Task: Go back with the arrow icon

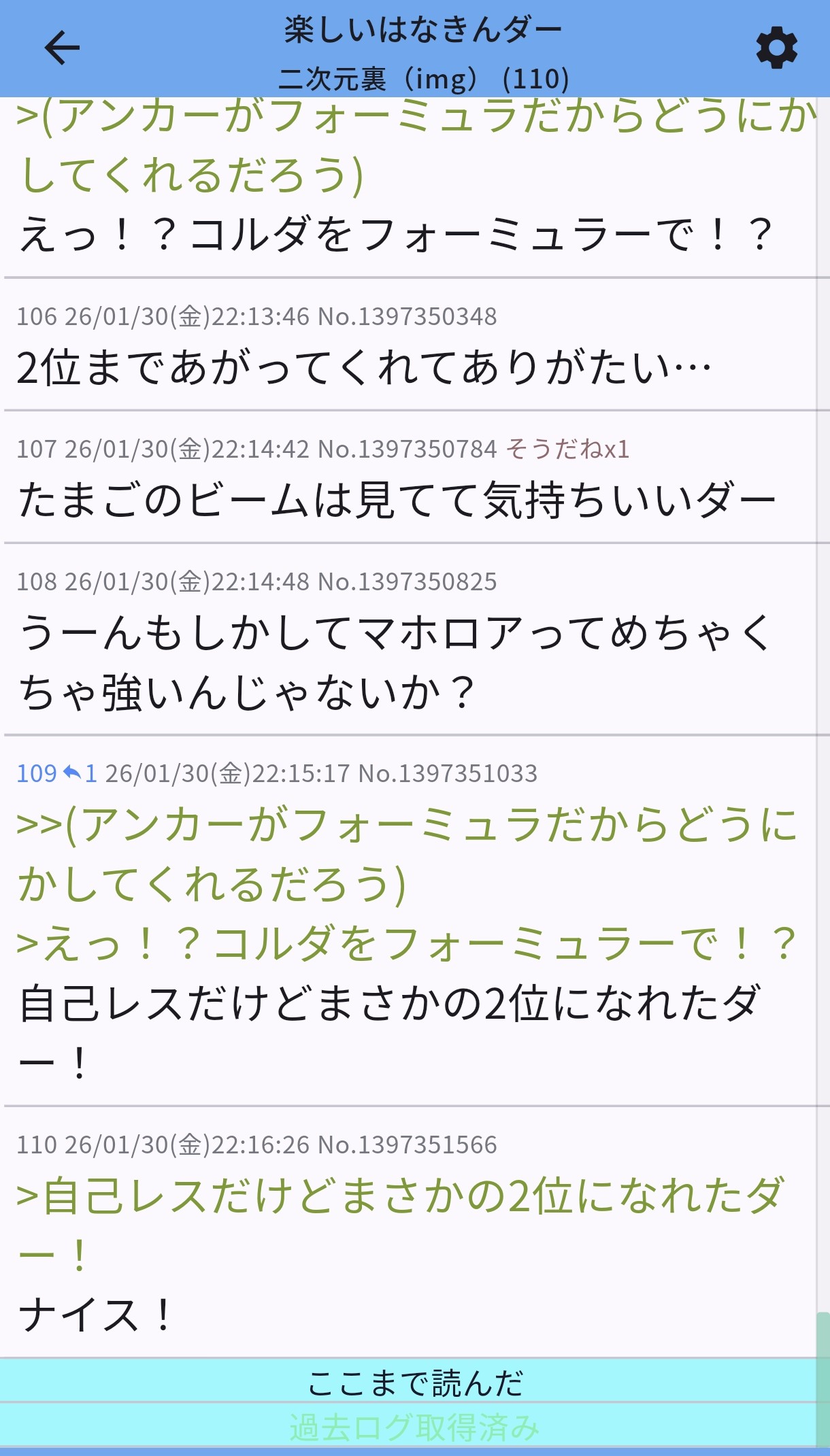Action: point(62,48)
